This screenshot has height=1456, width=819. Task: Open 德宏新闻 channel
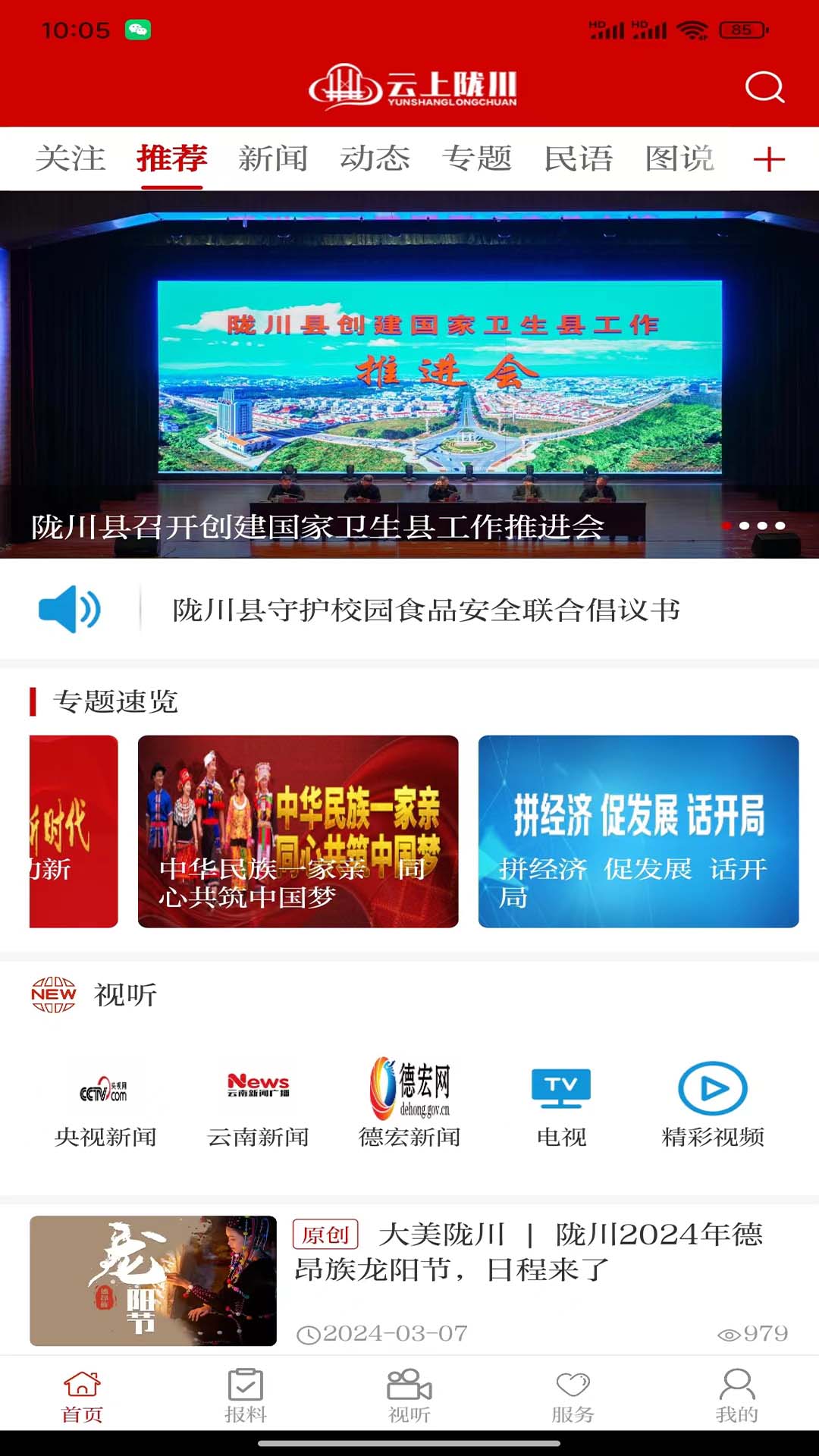(409, 1103)
